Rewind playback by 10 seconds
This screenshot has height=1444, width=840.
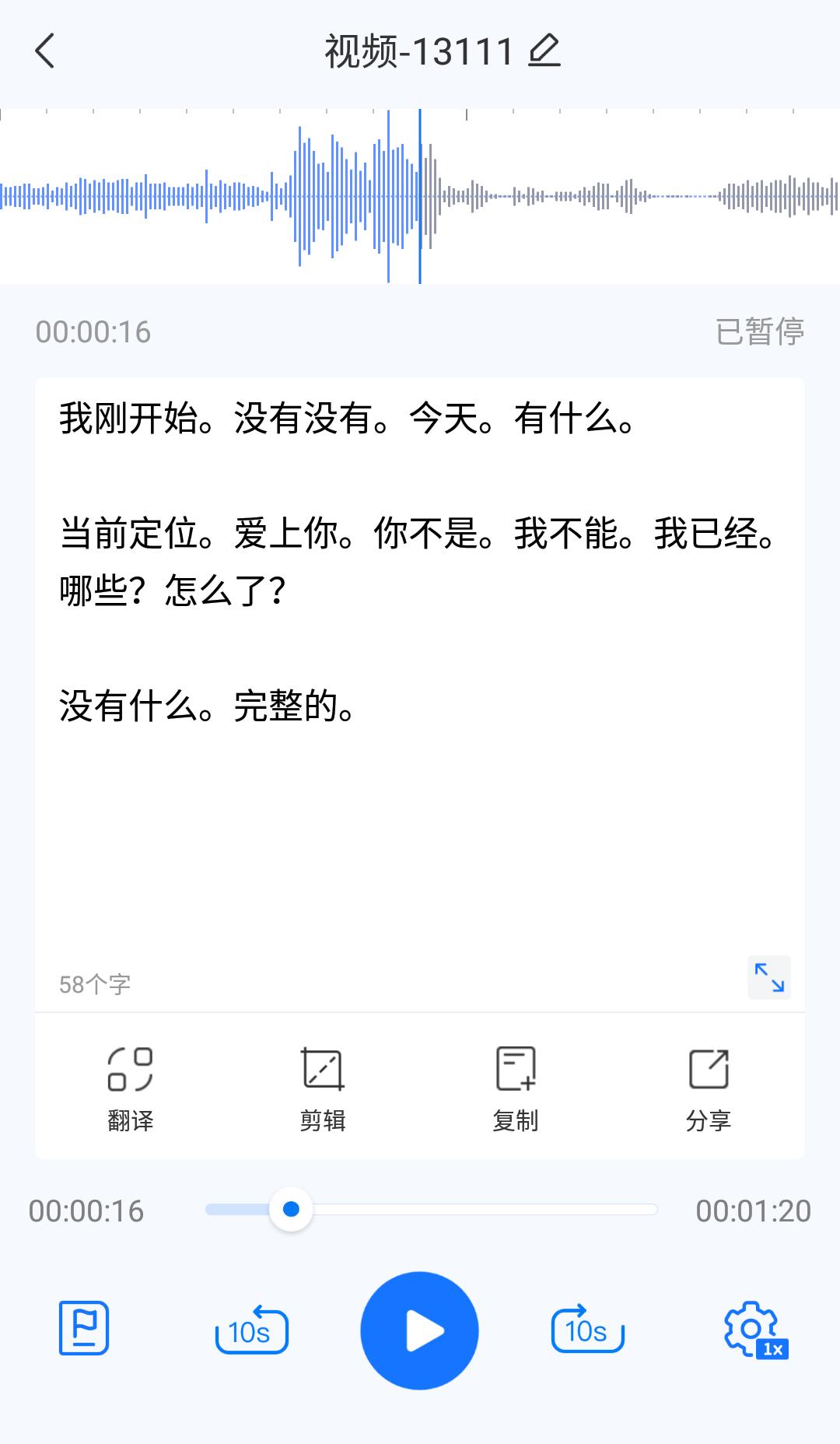pos(251,1330)
